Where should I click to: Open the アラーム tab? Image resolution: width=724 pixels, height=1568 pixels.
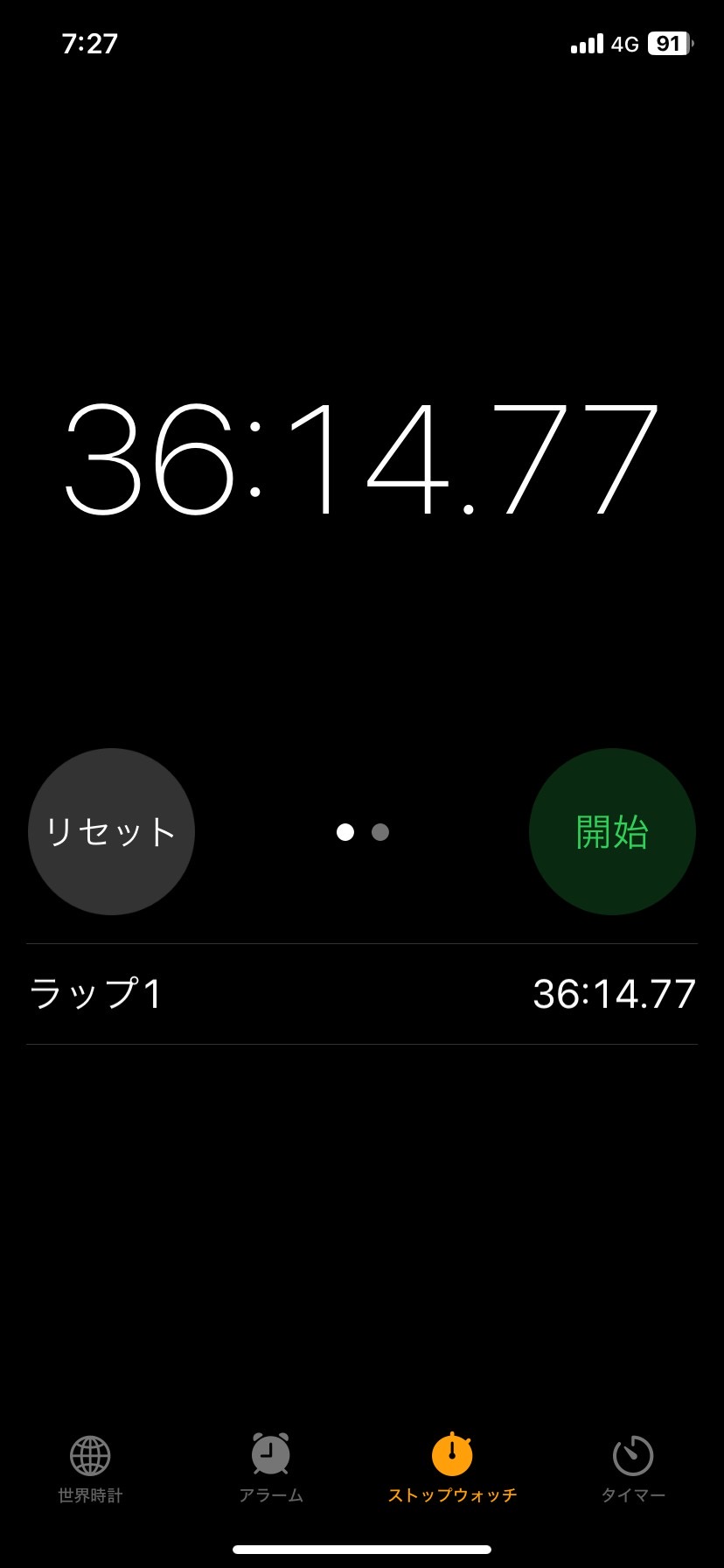click(x=271, y=1469)
